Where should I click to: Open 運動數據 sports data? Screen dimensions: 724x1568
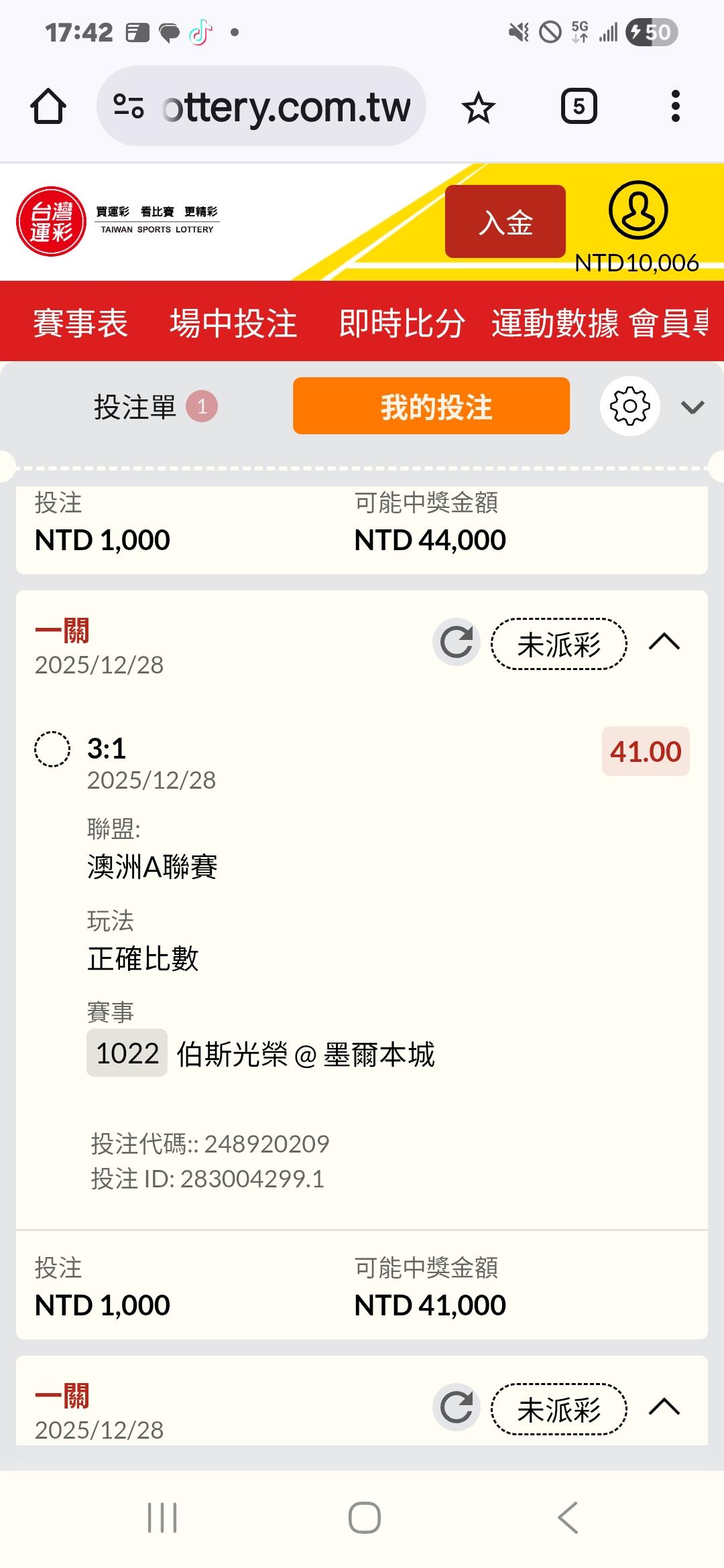click(555, 323)
